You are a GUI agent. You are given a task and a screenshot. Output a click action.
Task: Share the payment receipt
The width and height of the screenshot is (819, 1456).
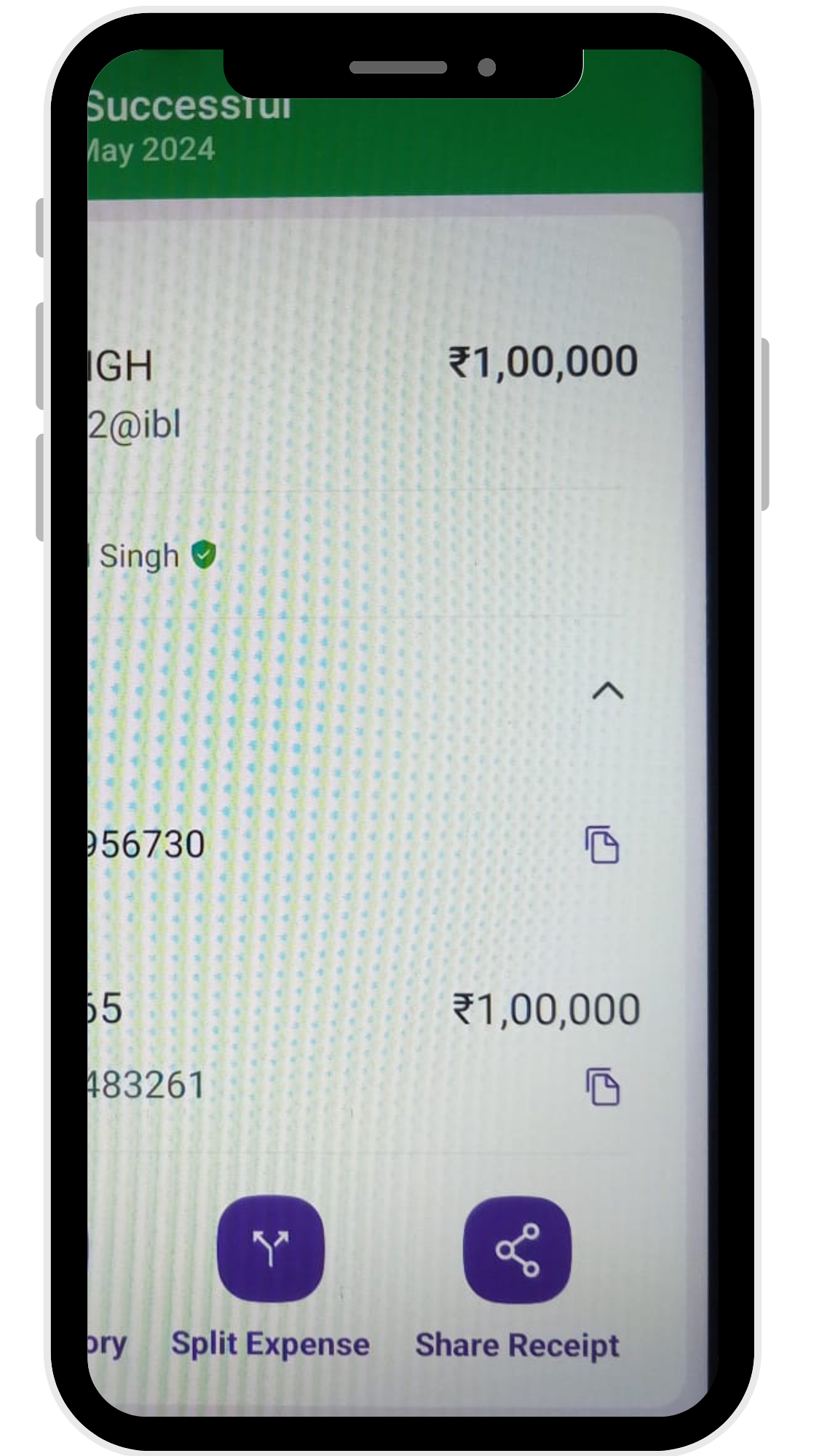(x=517, y=1249)
